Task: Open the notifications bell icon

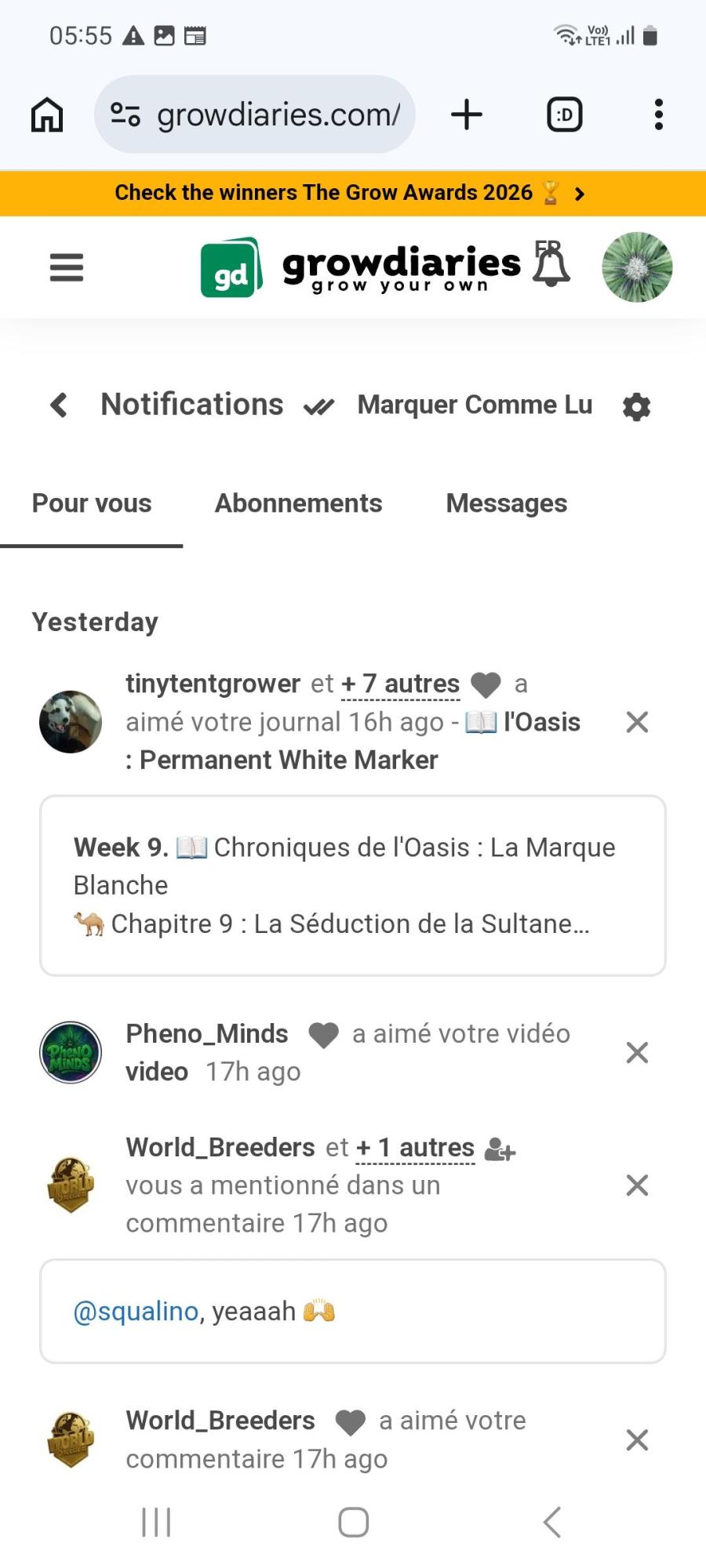Action: click(x=551, y=265)
